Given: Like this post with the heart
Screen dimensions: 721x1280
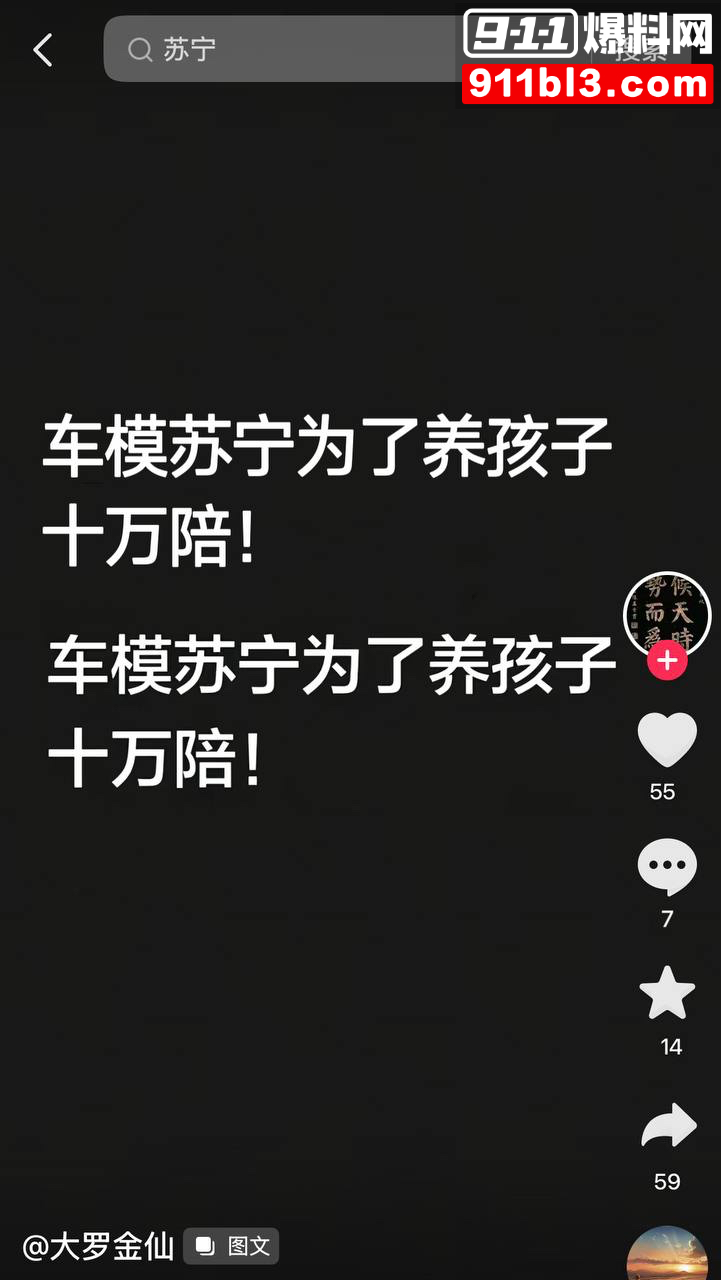Looking at the screenshot, I should tap(667, 740).
